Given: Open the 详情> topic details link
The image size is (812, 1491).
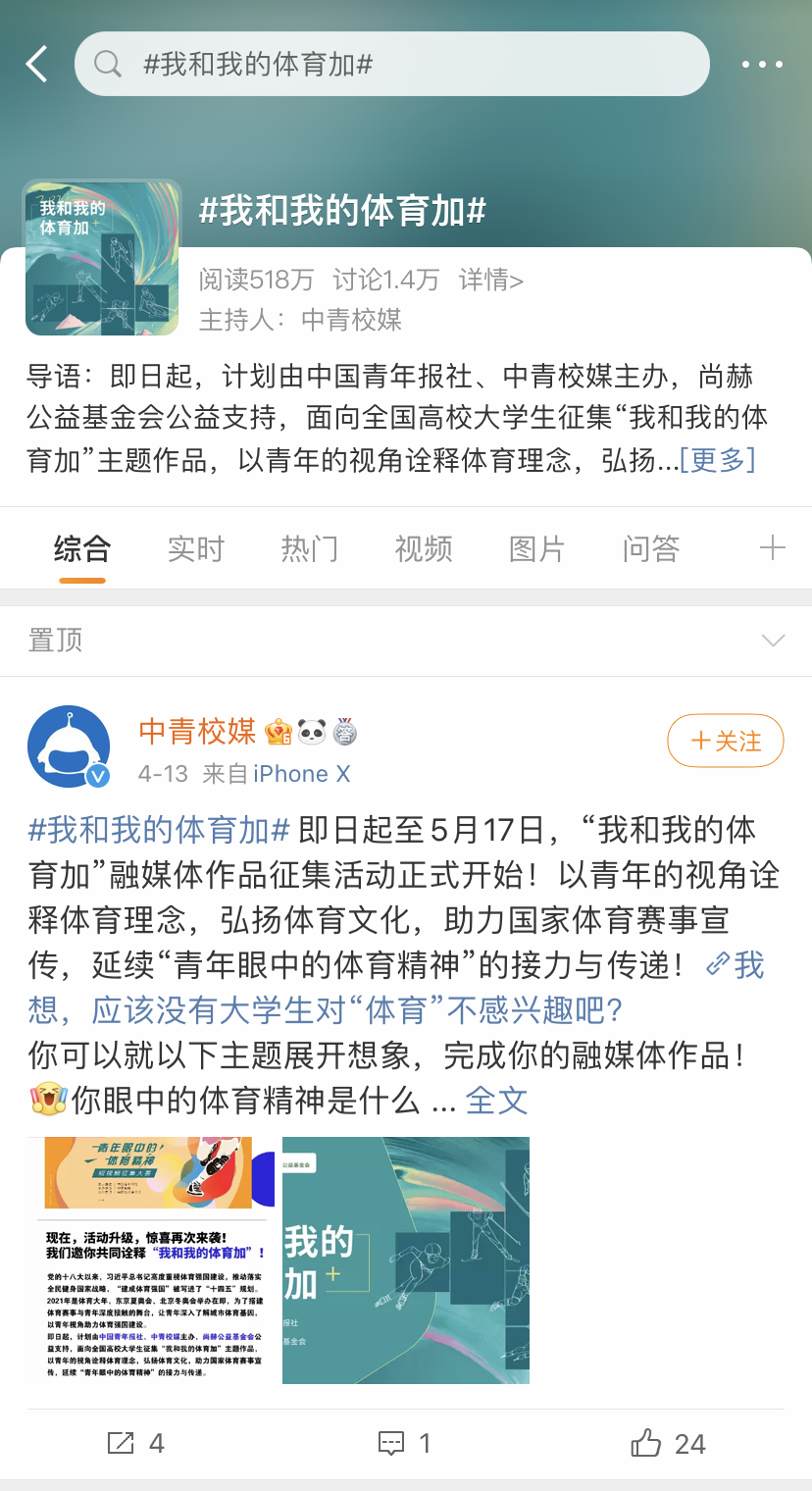Looking at the screenshot, I should tap(491, 281).
